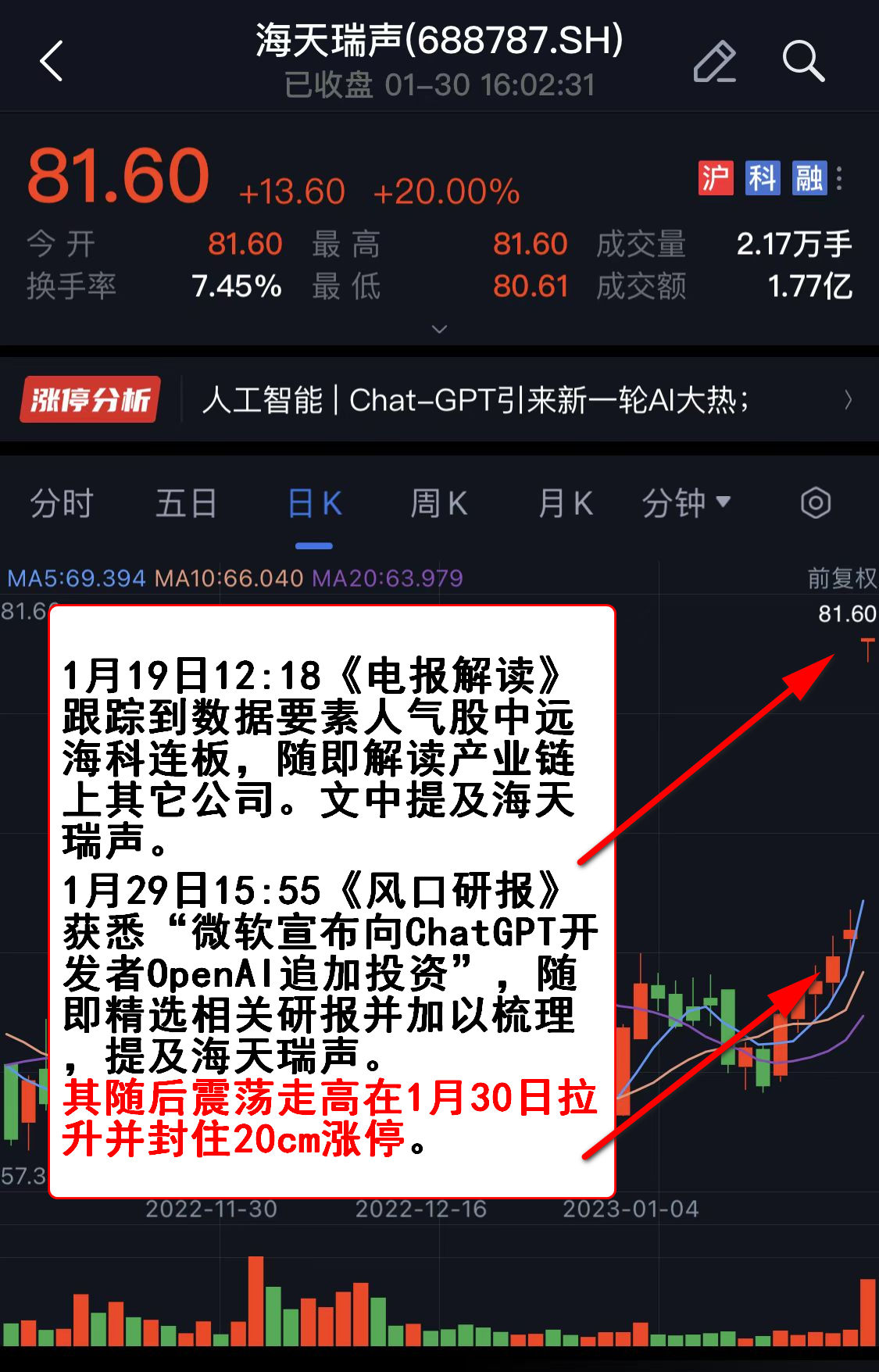The image size is (879, 1372).
Task: Switch to the 分时 chart tab
Action: pos(62,503)
